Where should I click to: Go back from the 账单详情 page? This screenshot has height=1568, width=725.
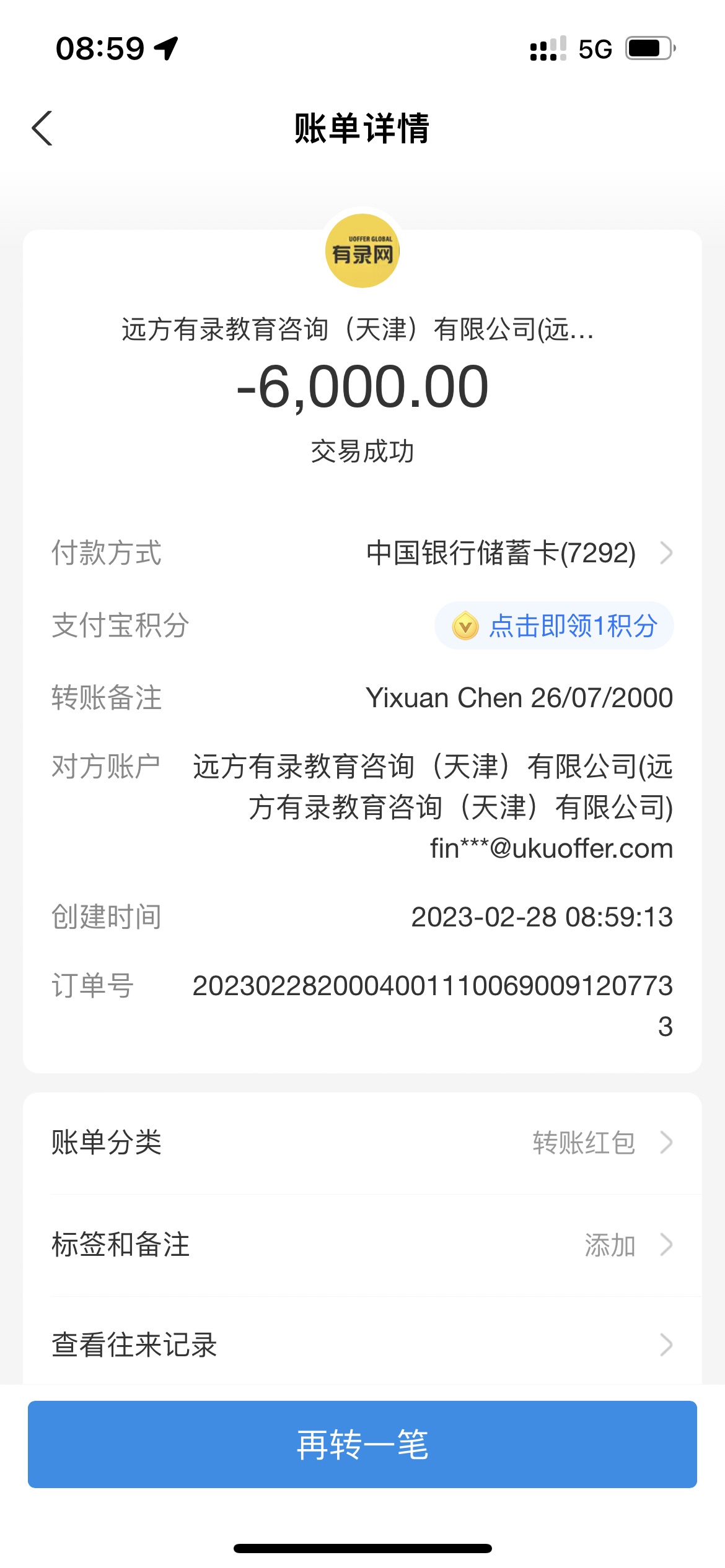tap(42, 129)
